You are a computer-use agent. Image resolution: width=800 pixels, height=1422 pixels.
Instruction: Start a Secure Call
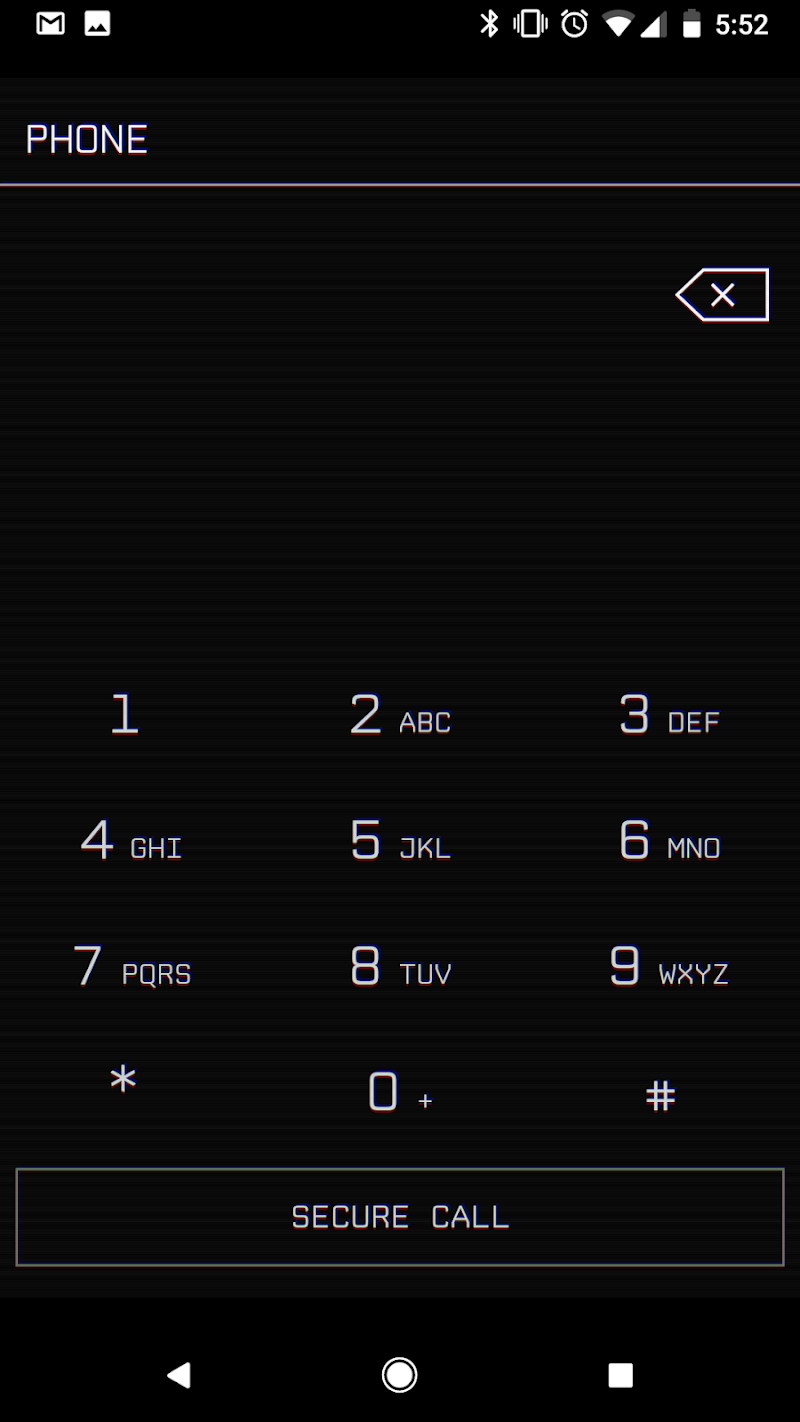400,1217
